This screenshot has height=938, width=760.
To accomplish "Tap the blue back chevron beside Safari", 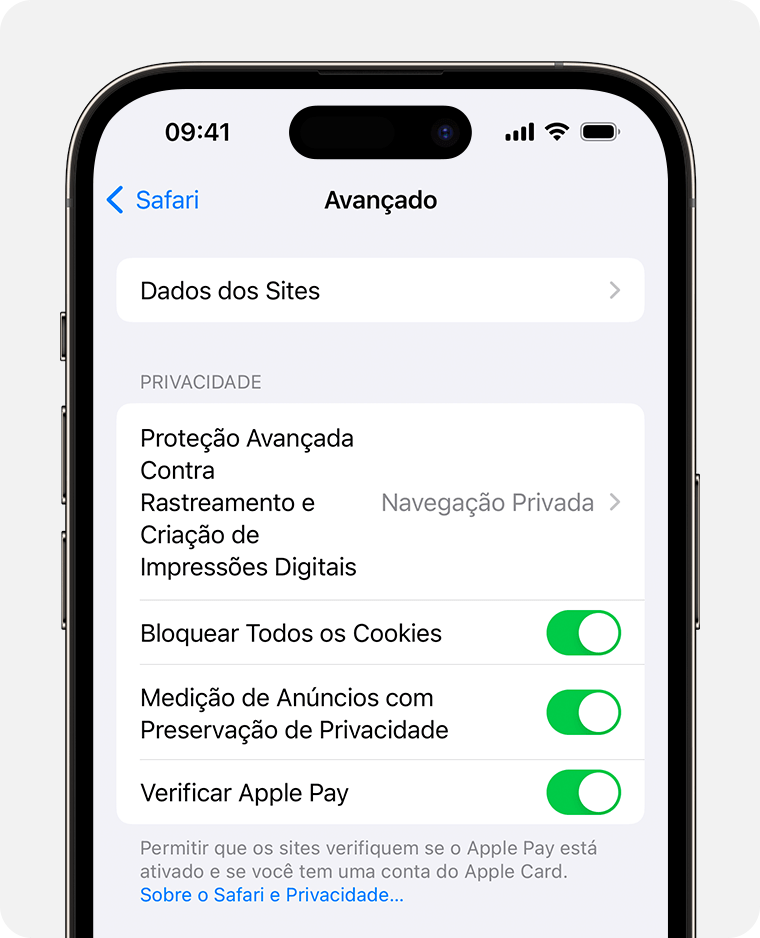I will [x=115, y=200].
